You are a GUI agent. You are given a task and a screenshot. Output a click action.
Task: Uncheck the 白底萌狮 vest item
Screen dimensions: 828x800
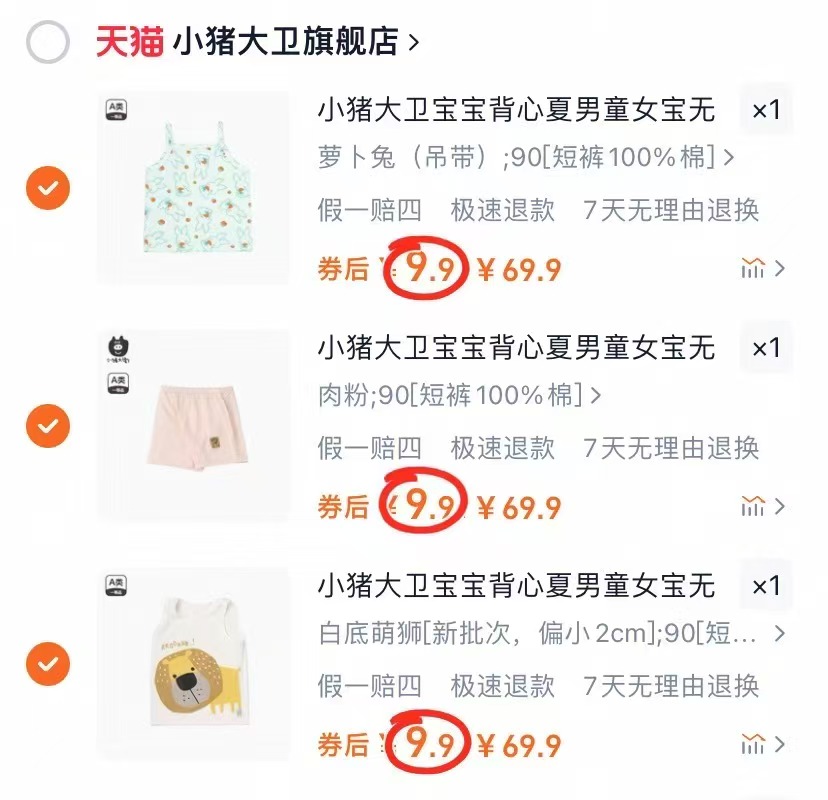47,663
